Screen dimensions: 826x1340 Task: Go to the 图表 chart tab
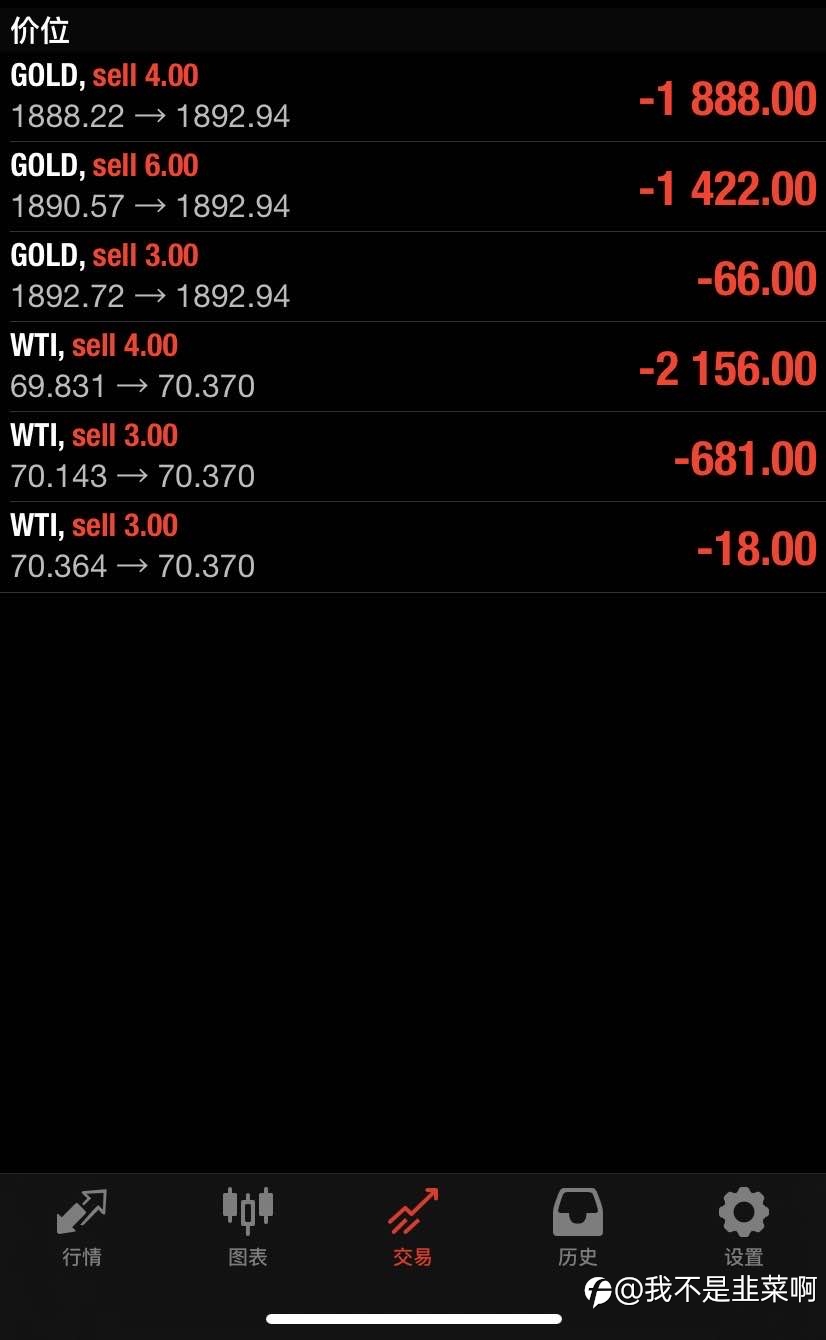pyautogui.click(x=247, y=1227)
